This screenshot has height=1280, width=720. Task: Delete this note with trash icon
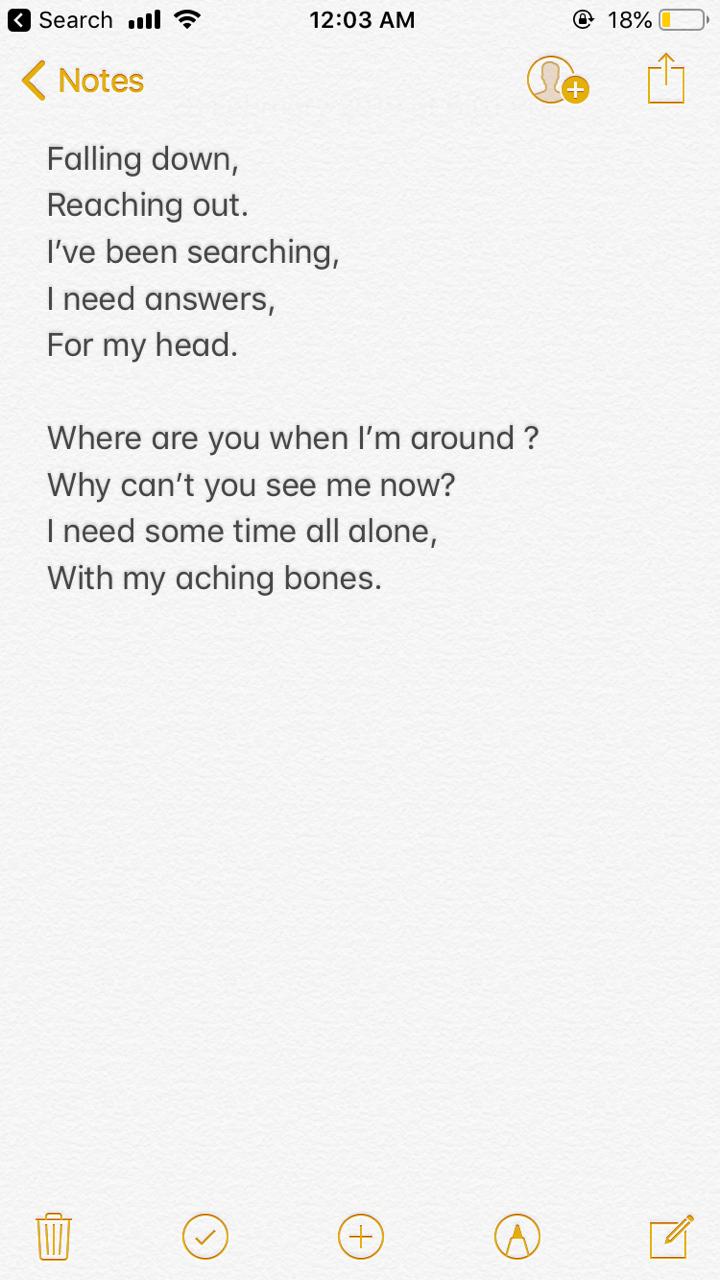click(x=53, y=1237)
